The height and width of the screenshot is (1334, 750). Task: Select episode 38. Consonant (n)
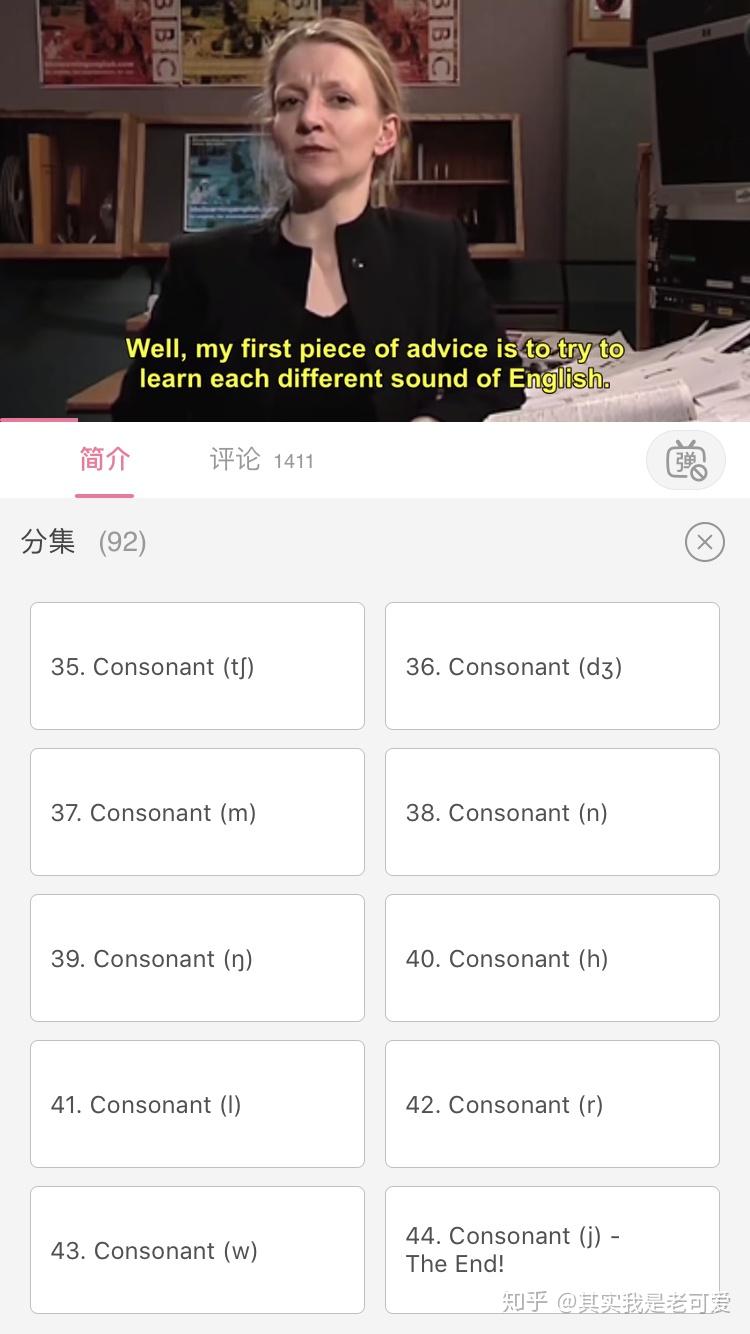(552, 812)
